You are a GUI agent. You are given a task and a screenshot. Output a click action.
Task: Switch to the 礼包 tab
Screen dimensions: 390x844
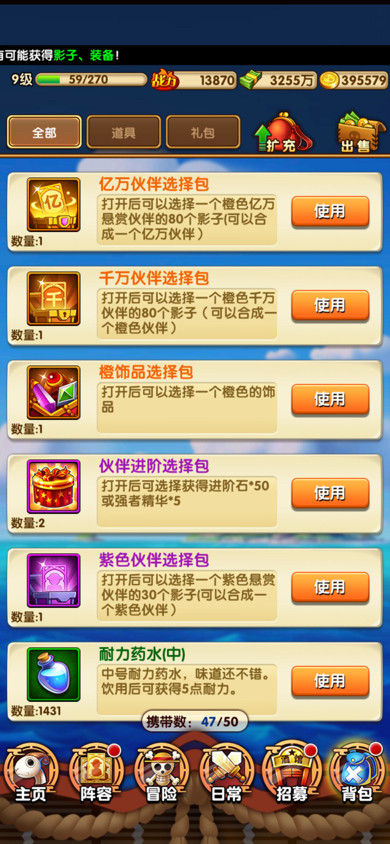203,132
